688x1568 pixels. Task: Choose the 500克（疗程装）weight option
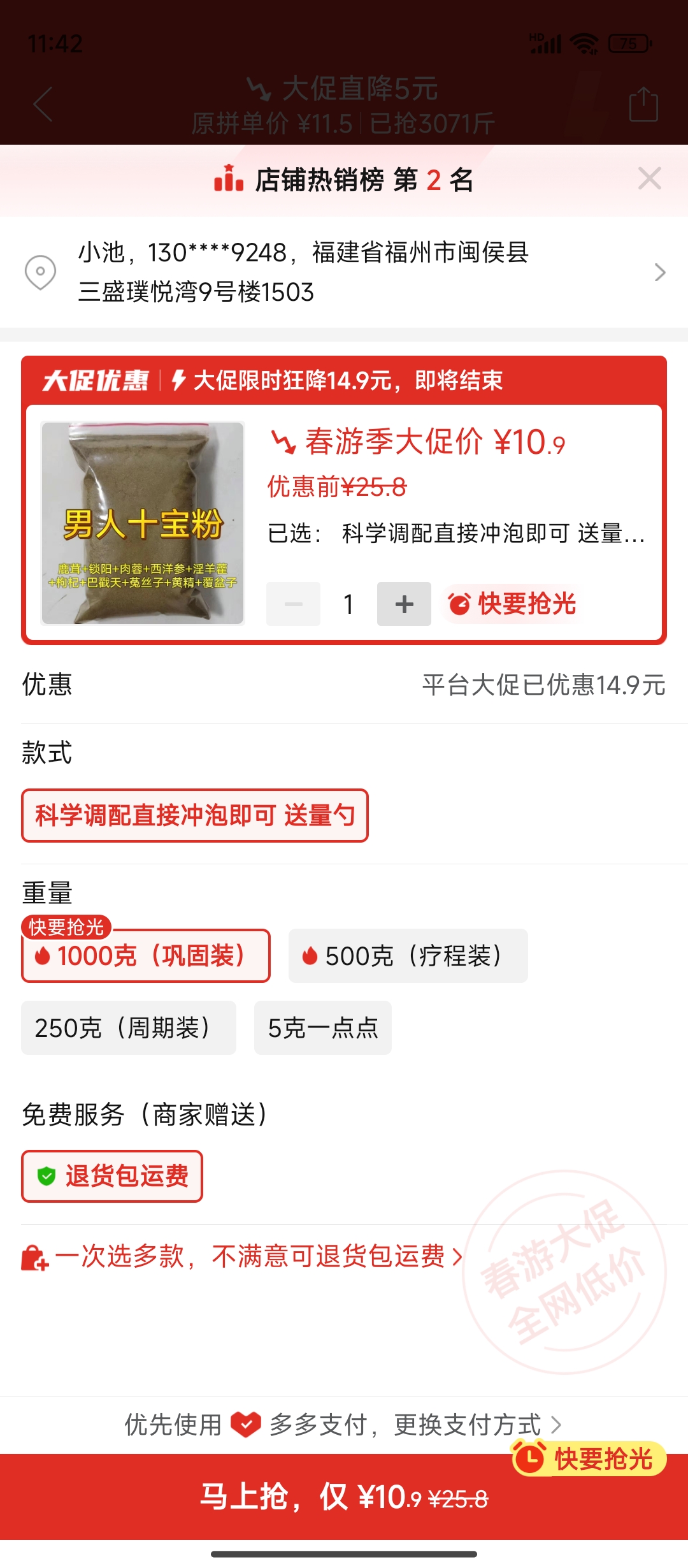coord(408,955)
